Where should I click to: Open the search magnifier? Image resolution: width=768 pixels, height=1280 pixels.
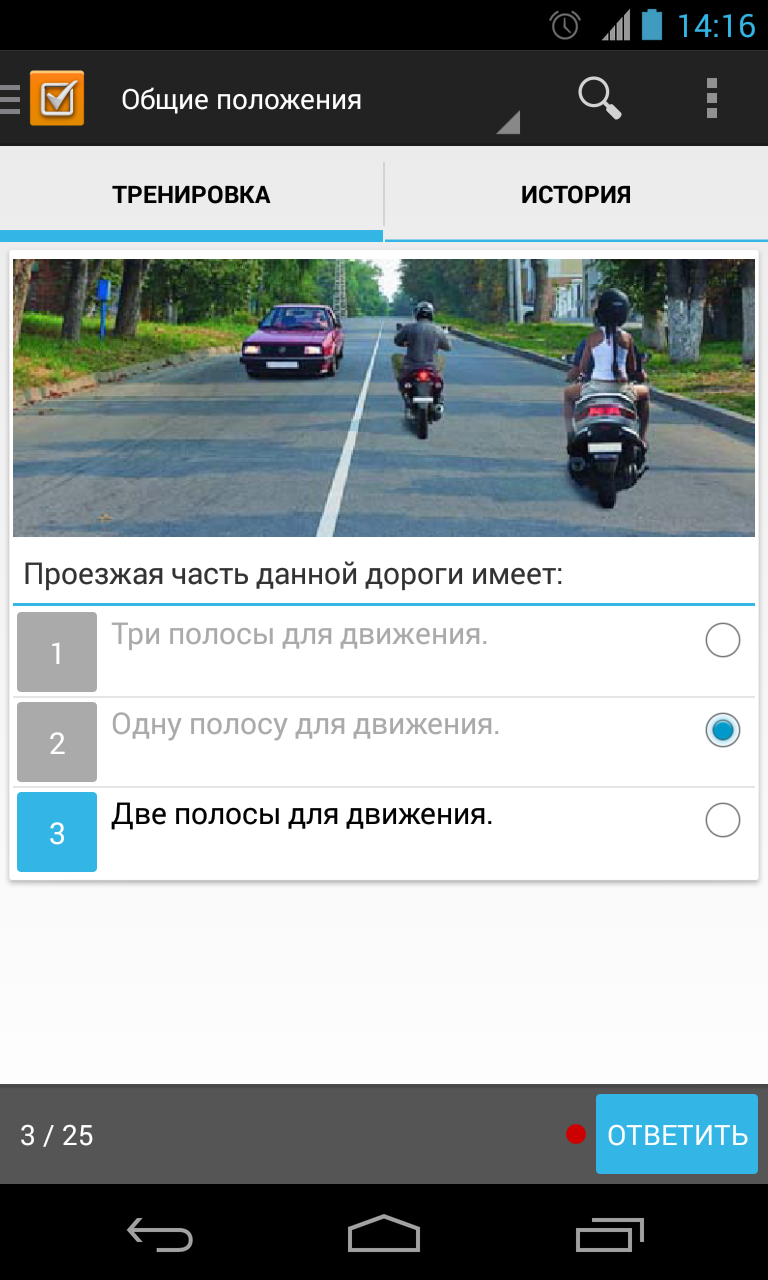point(599,98)
